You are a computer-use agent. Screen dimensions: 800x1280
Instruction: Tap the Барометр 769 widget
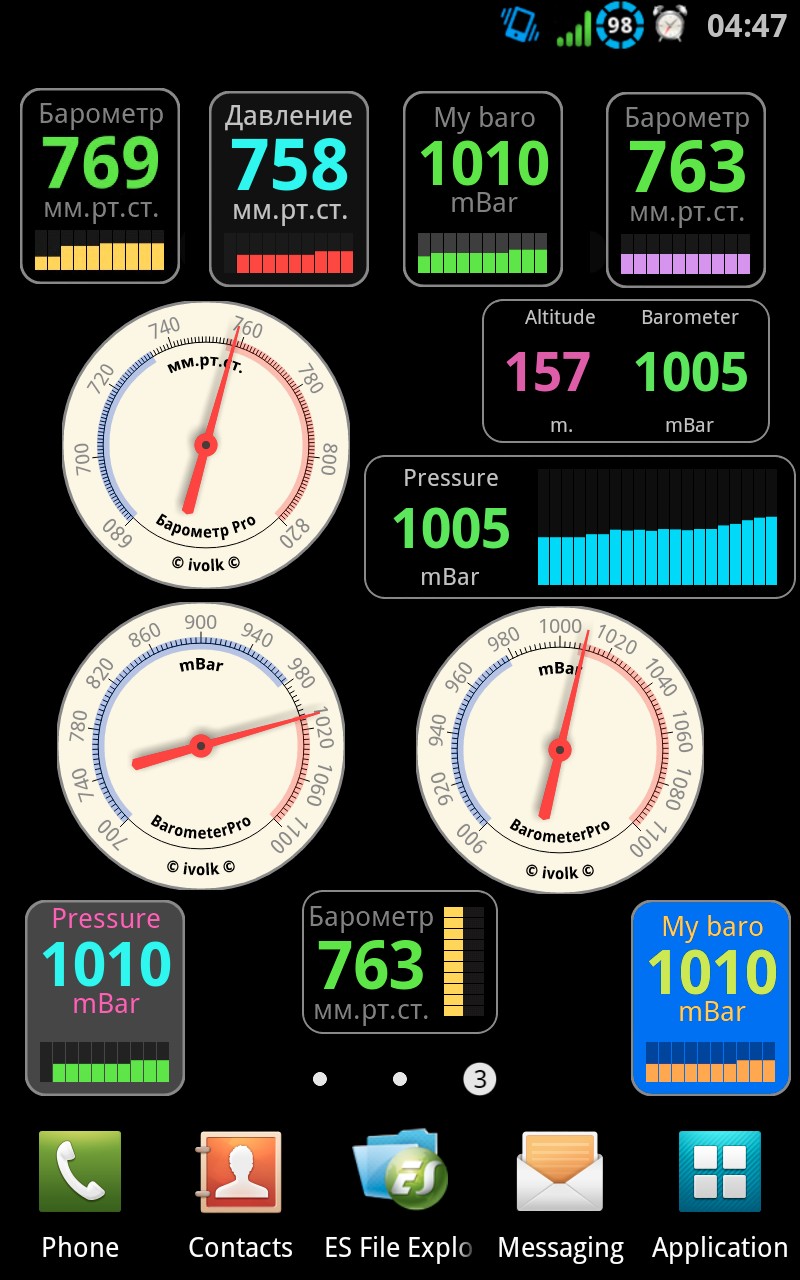pyautogui.click(x=100, y=187)
